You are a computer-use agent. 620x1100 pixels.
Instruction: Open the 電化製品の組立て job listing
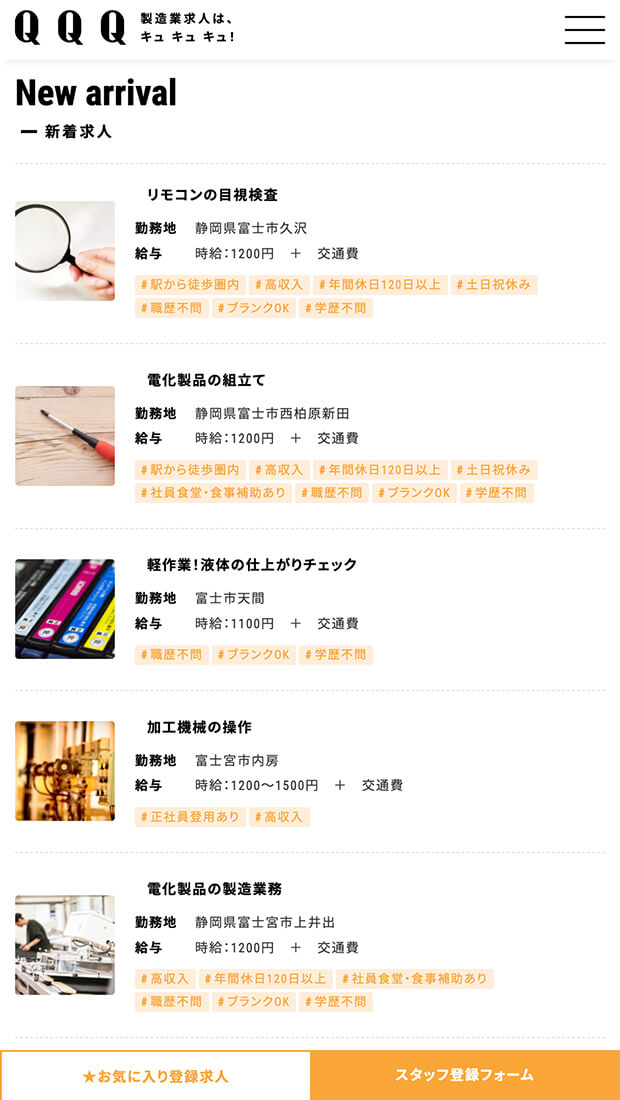[206, 380]
